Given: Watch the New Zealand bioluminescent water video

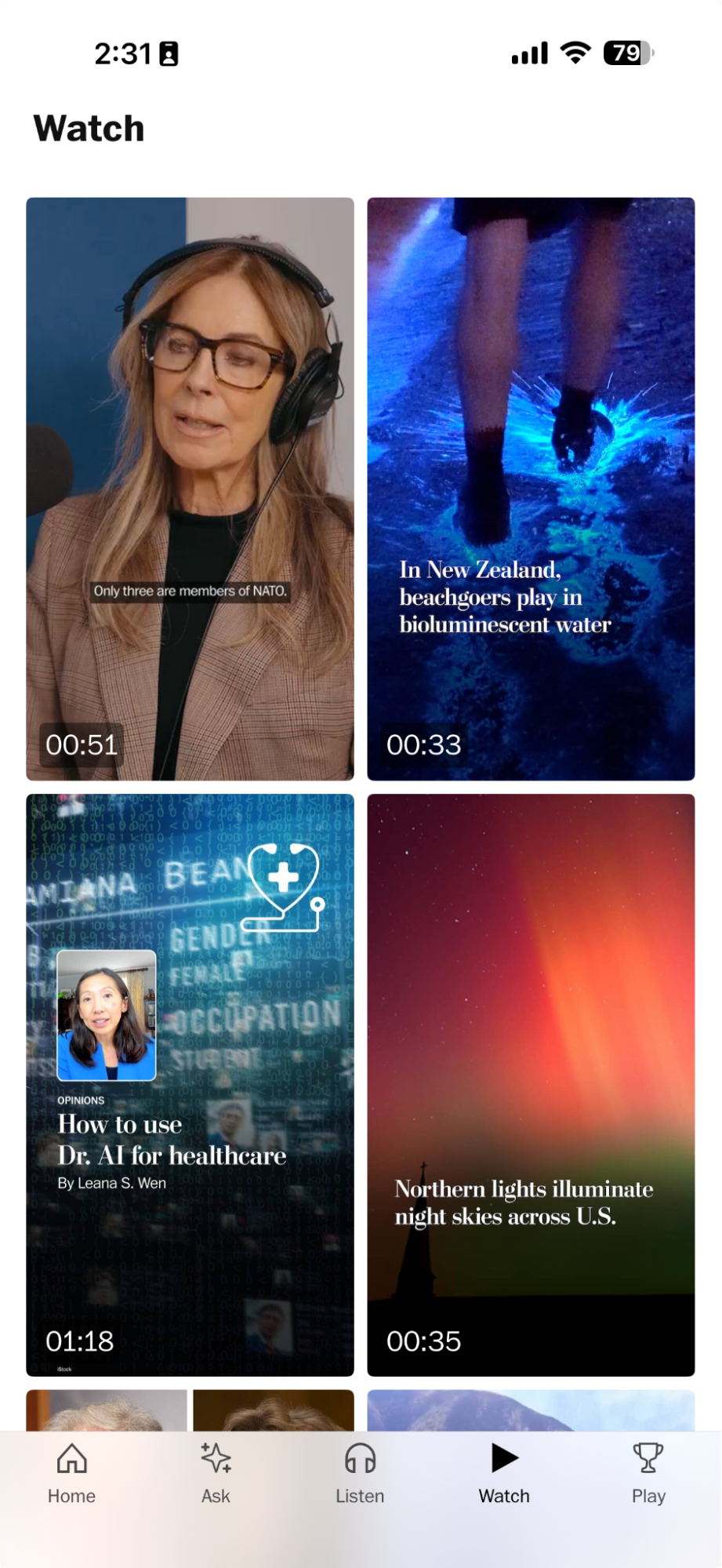Looking at the screenshot, I should [531, 489].
